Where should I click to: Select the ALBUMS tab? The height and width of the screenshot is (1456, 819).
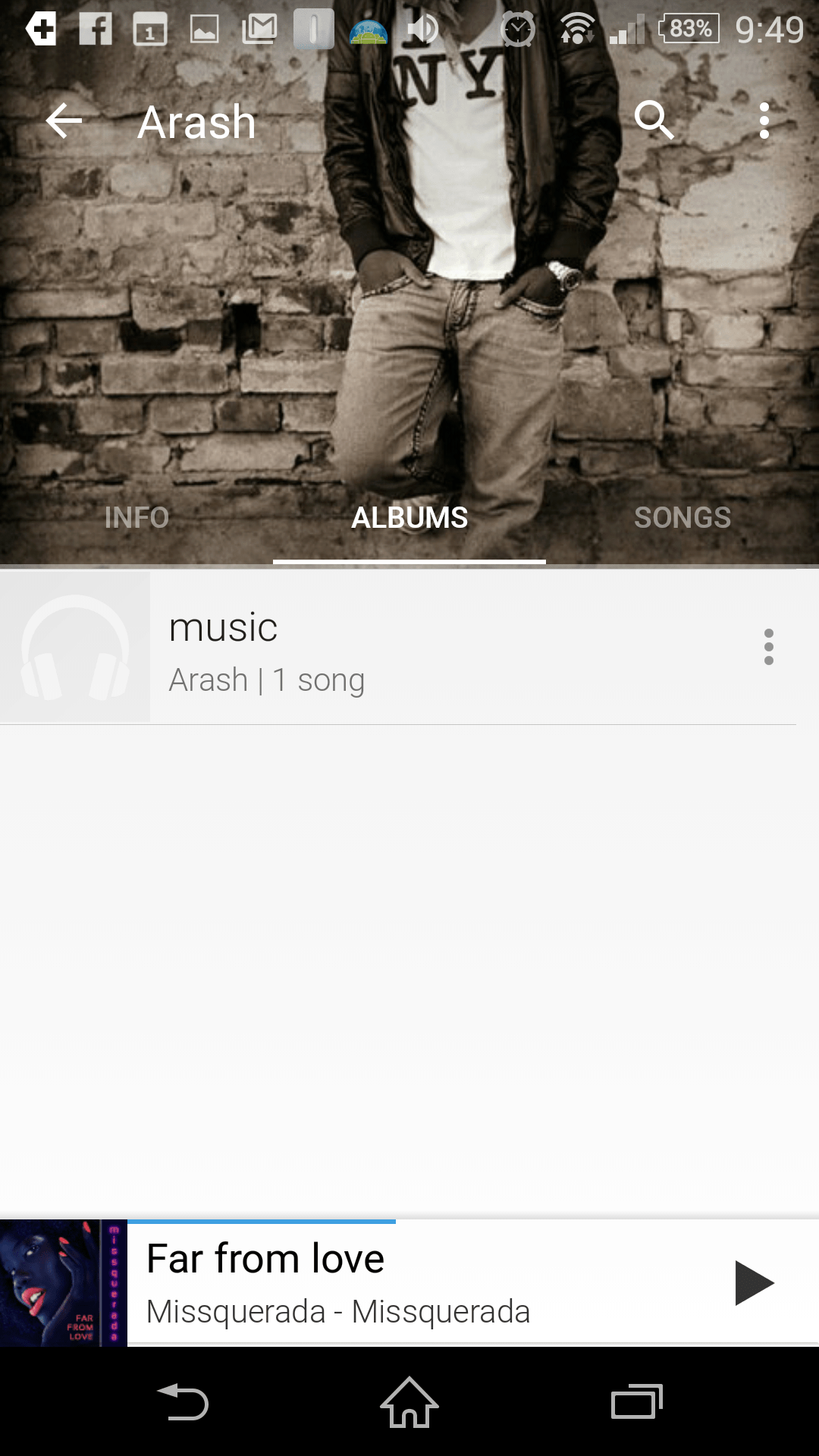tap(409, 518)
